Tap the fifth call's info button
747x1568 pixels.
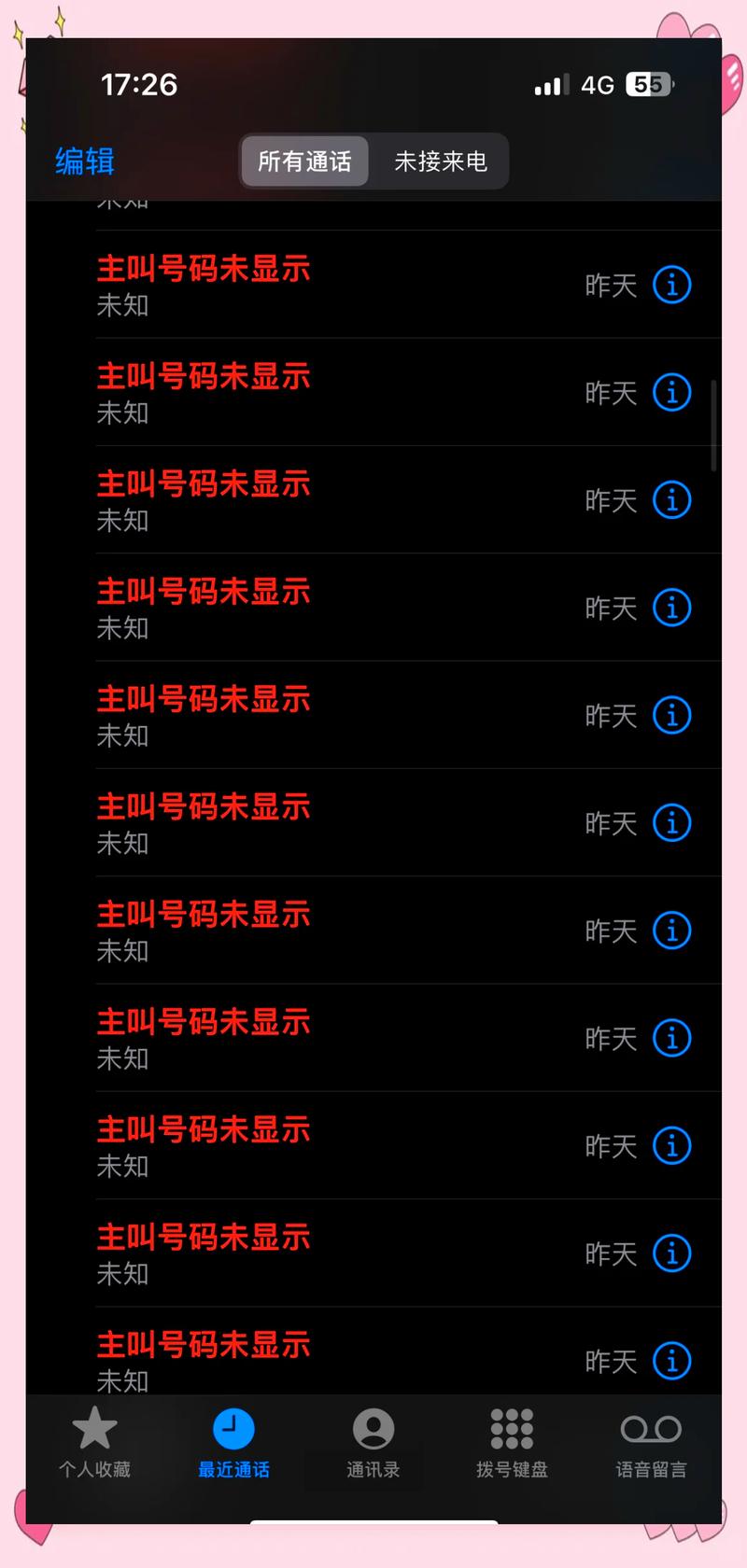tap(671, 716)
